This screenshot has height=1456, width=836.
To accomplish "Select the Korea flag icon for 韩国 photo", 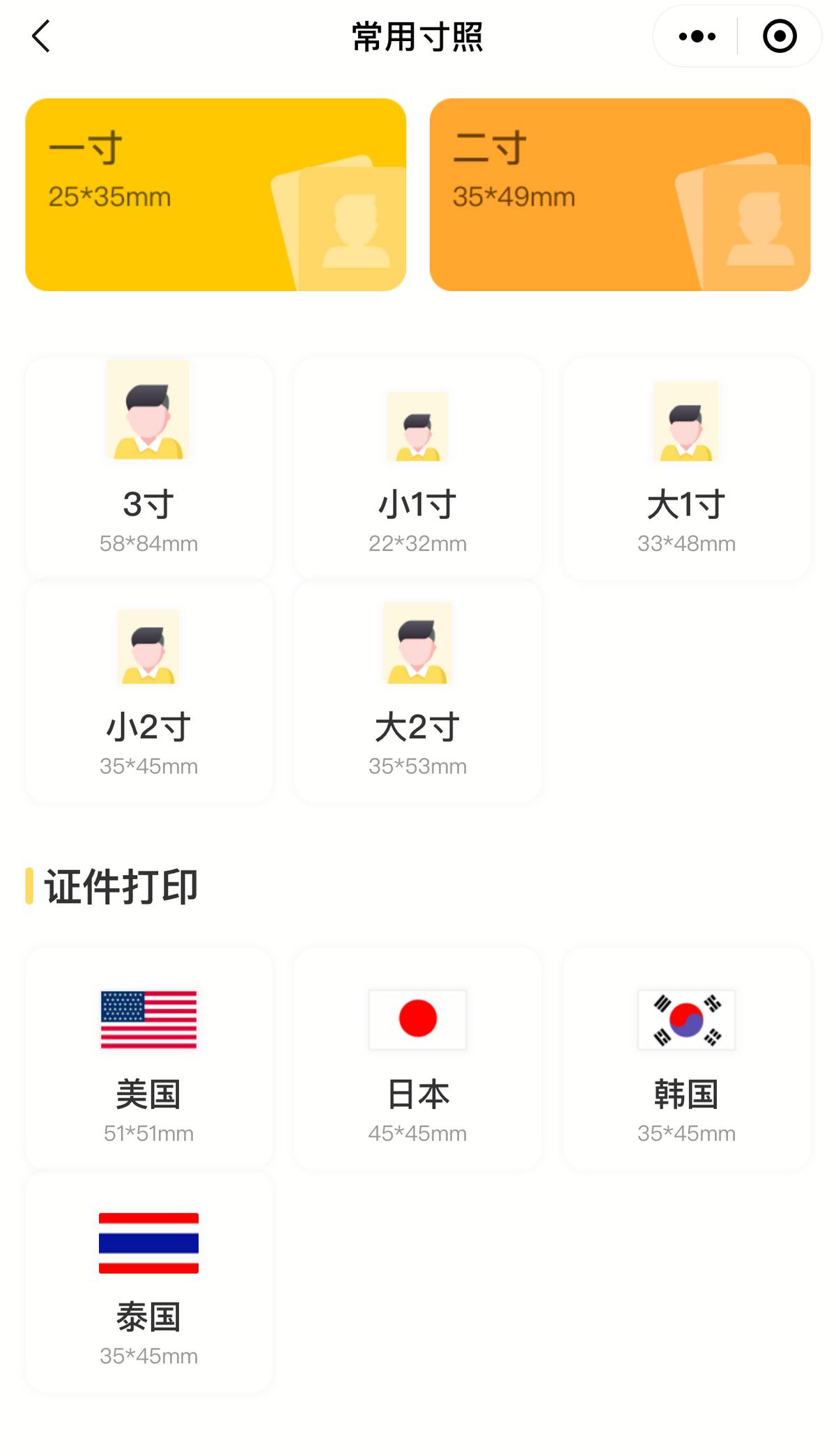I will click(686, 1019).
